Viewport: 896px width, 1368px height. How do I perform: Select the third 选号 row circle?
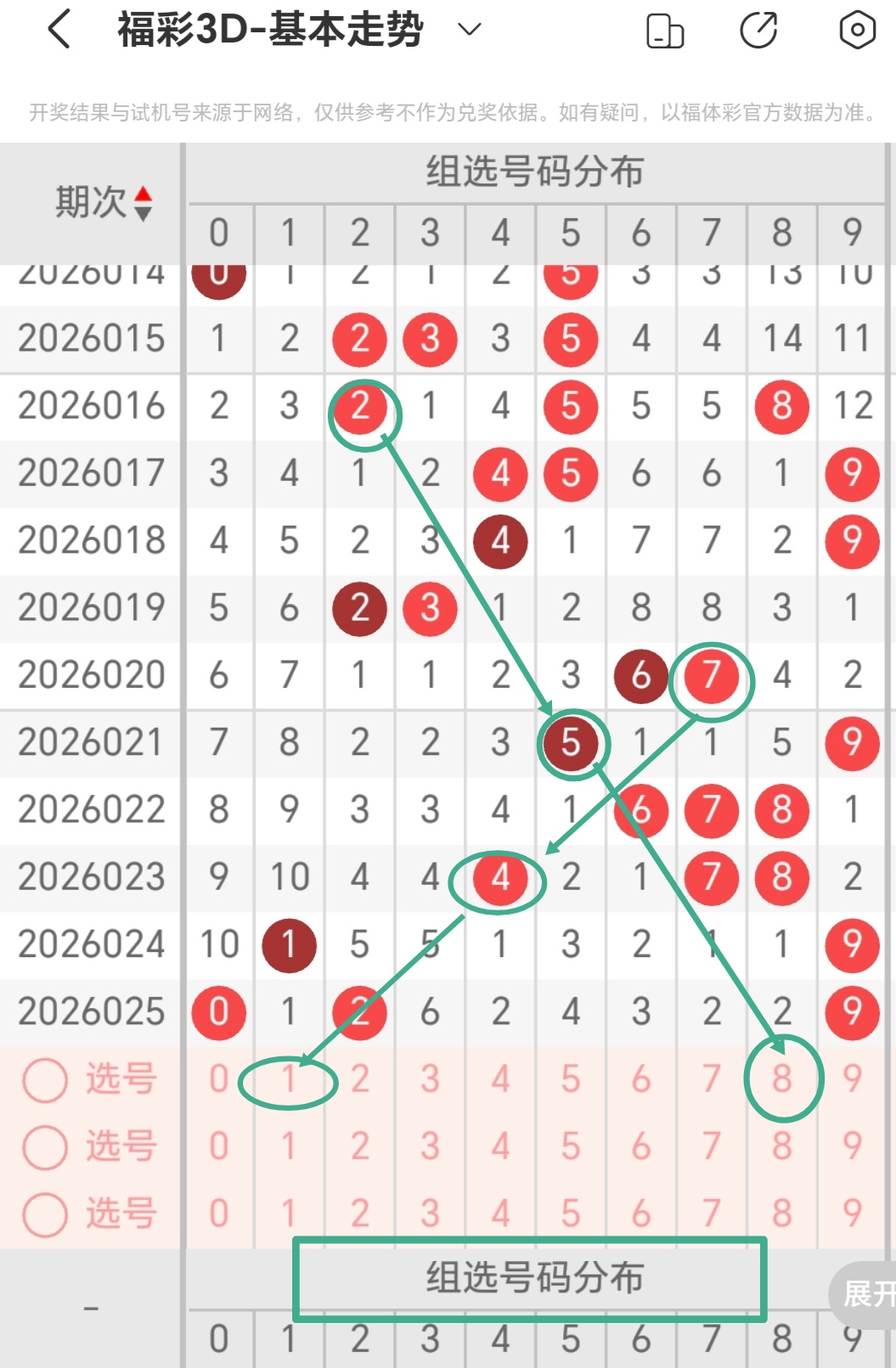point(45,1213)
